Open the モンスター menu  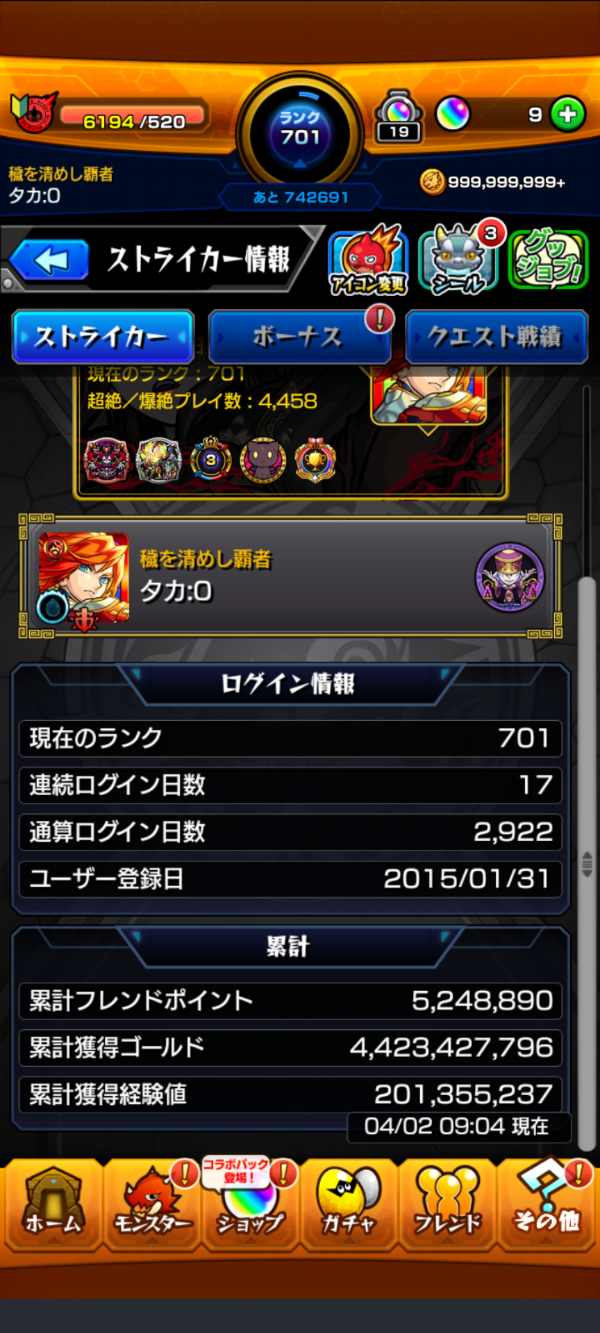tap(151, 1205)
